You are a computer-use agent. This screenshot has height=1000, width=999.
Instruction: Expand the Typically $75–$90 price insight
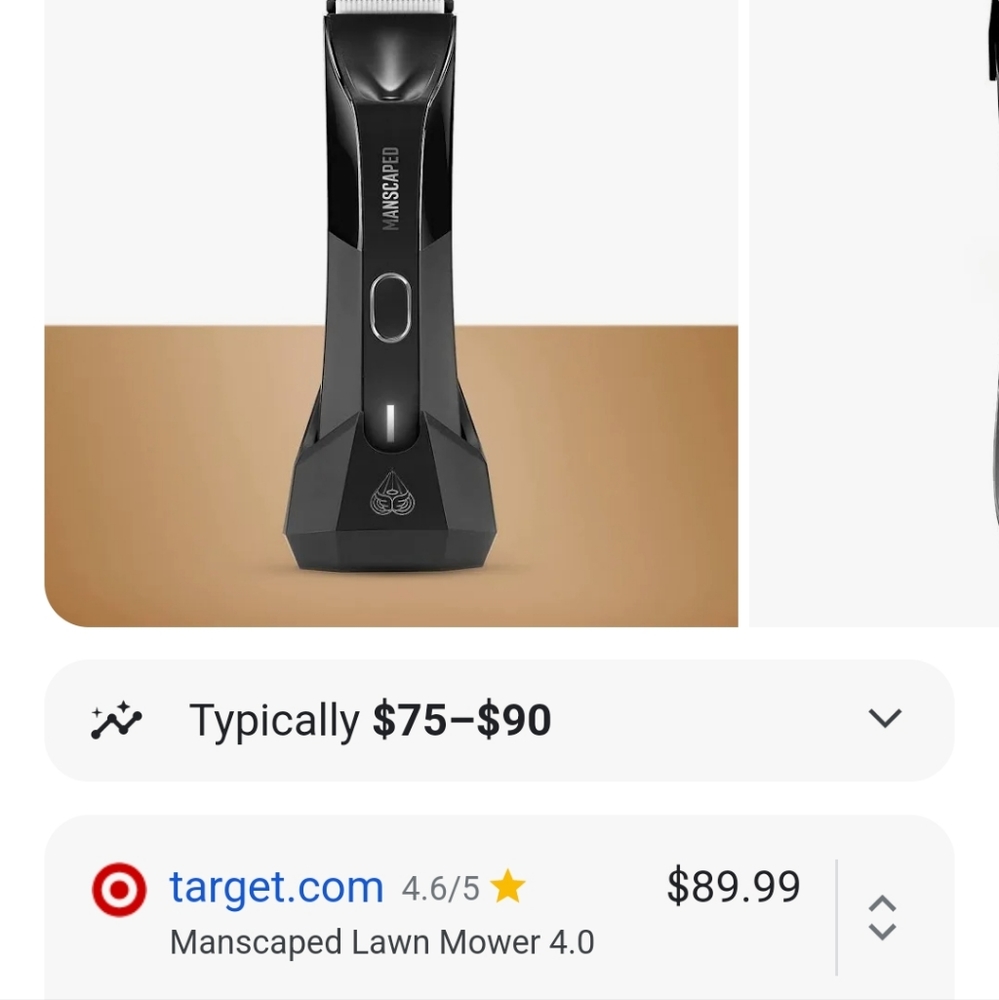tap(884, 719)
